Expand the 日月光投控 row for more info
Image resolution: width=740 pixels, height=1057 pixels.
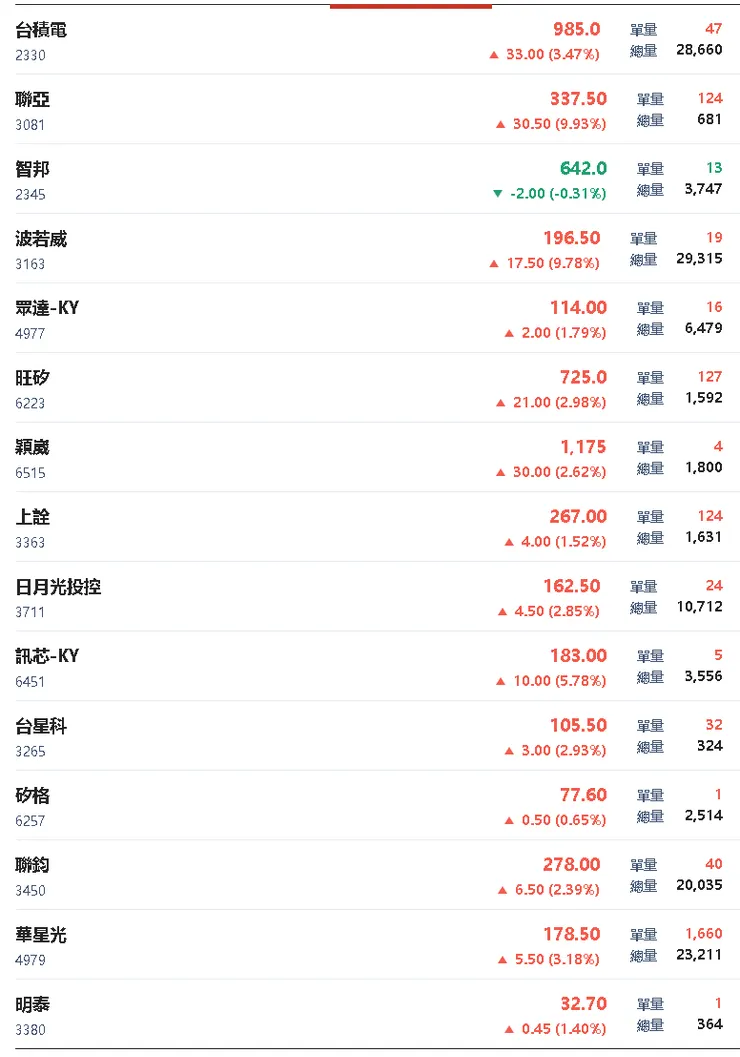pyautogui.click(x=300, y=597)
